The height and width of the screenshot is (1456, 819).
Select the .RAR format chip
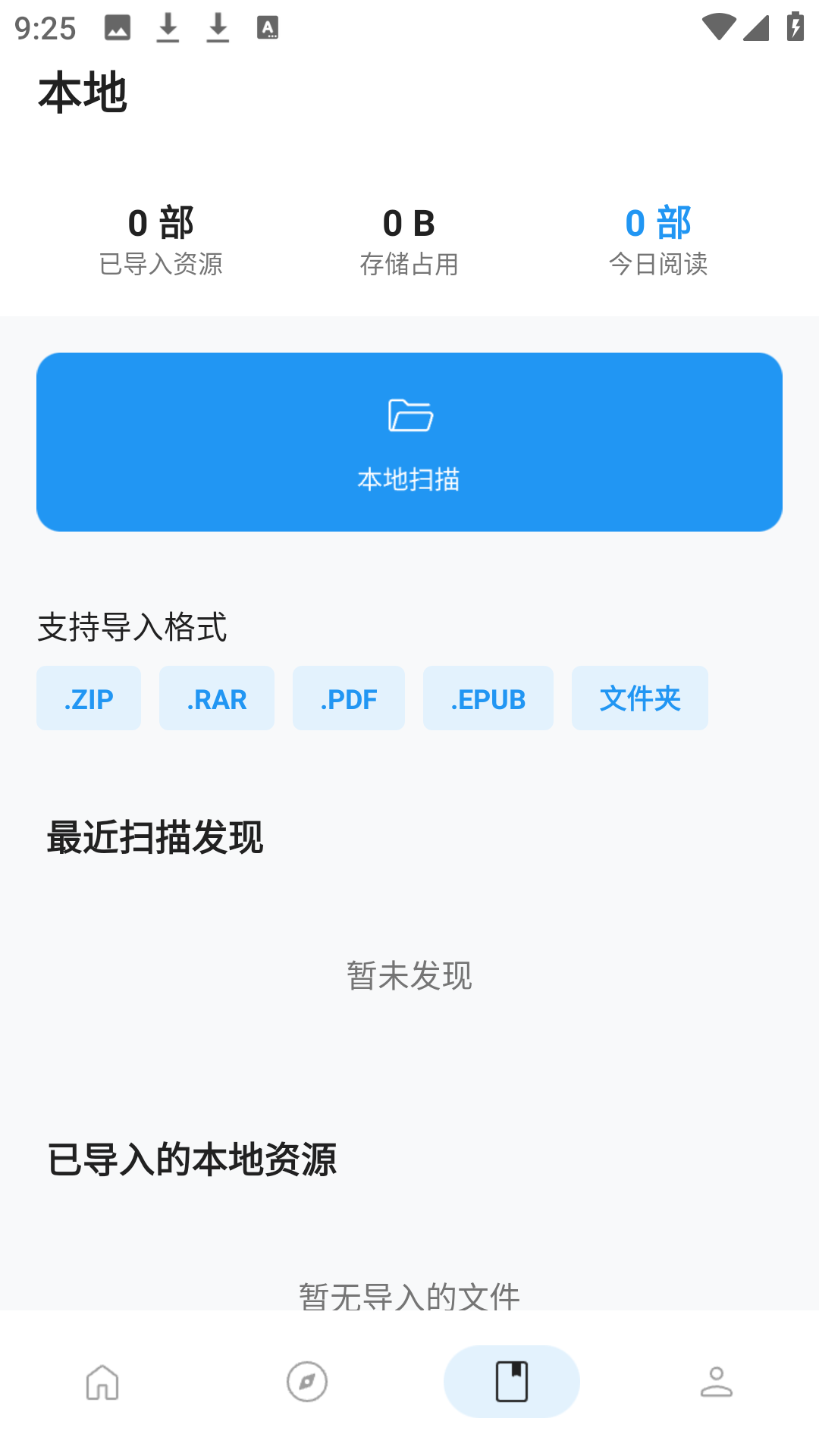[216, 698]
